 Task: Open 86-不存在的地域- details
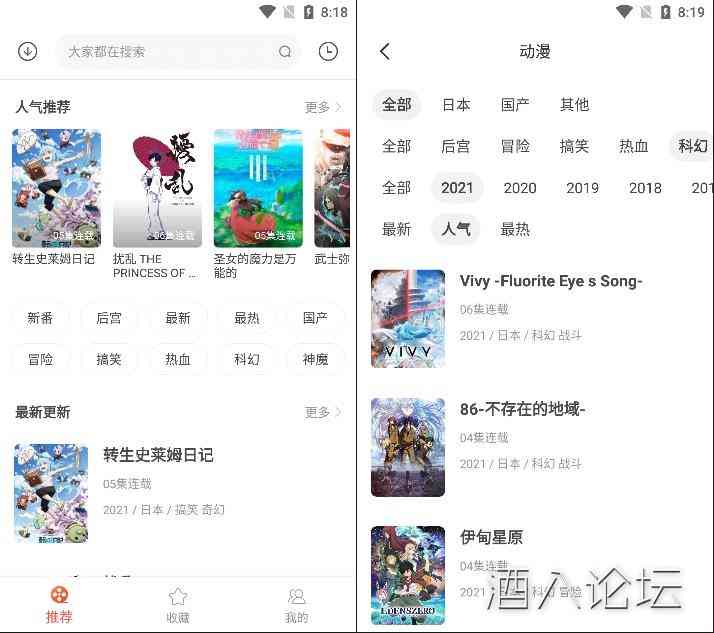522,409
